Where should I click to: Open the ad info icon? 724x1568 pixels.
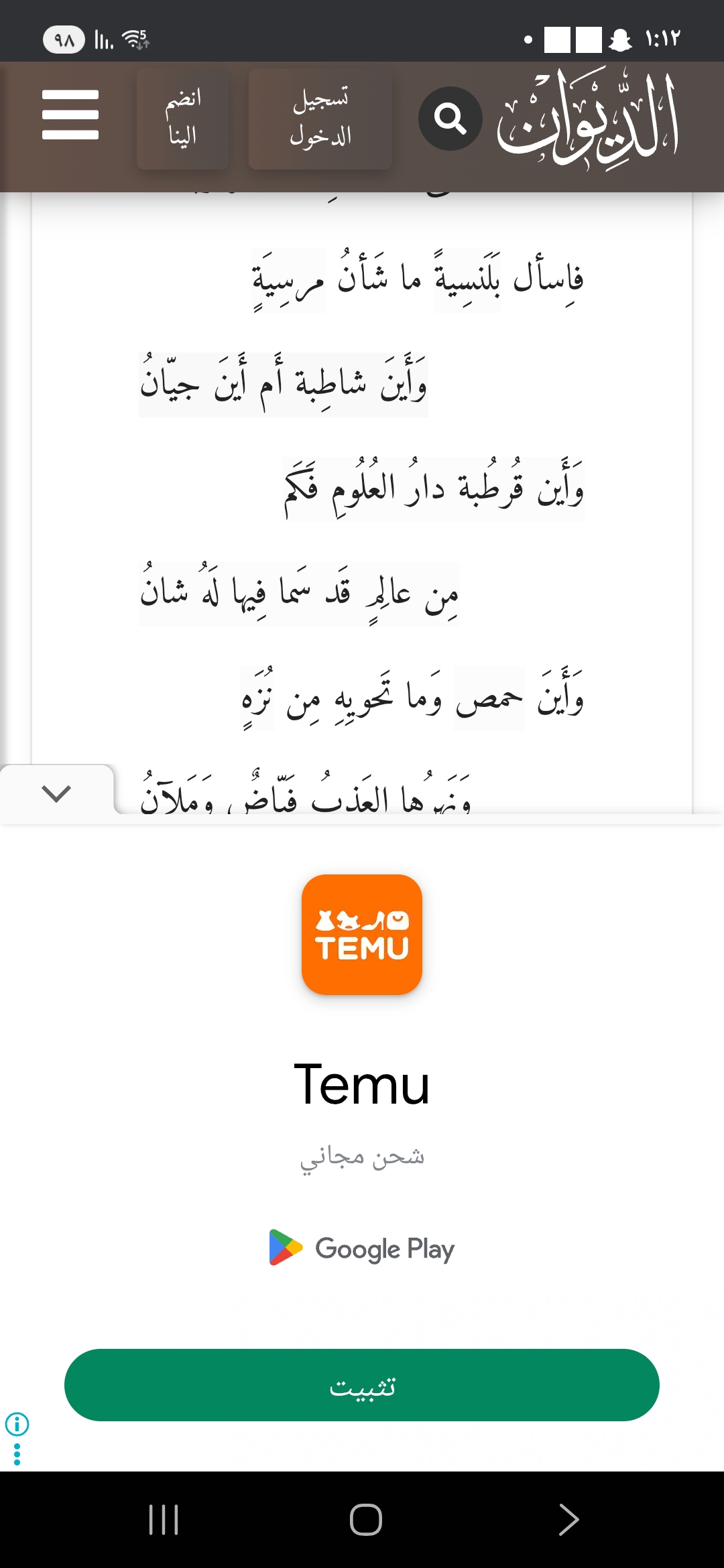17,1424
